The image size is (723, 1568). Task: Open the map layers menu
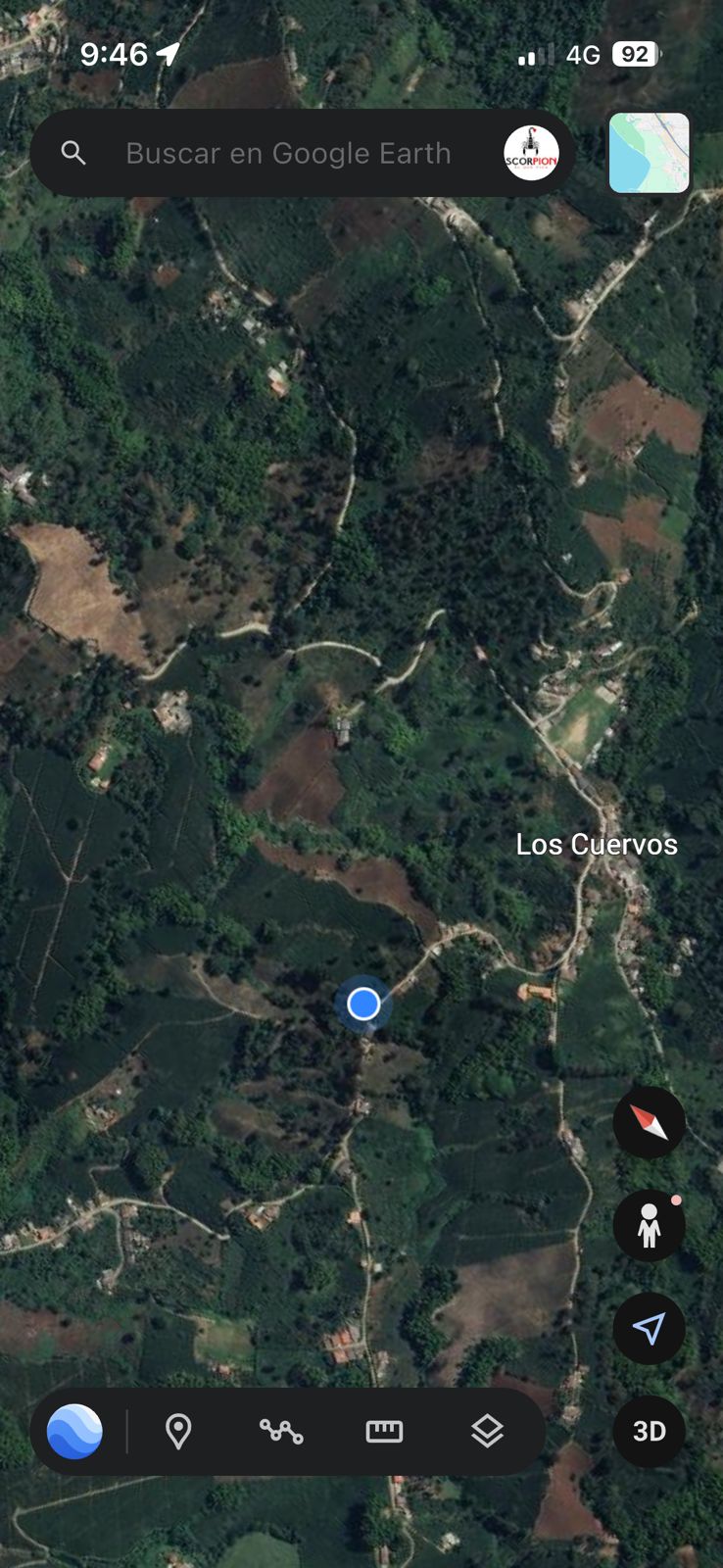(487, 1432)
